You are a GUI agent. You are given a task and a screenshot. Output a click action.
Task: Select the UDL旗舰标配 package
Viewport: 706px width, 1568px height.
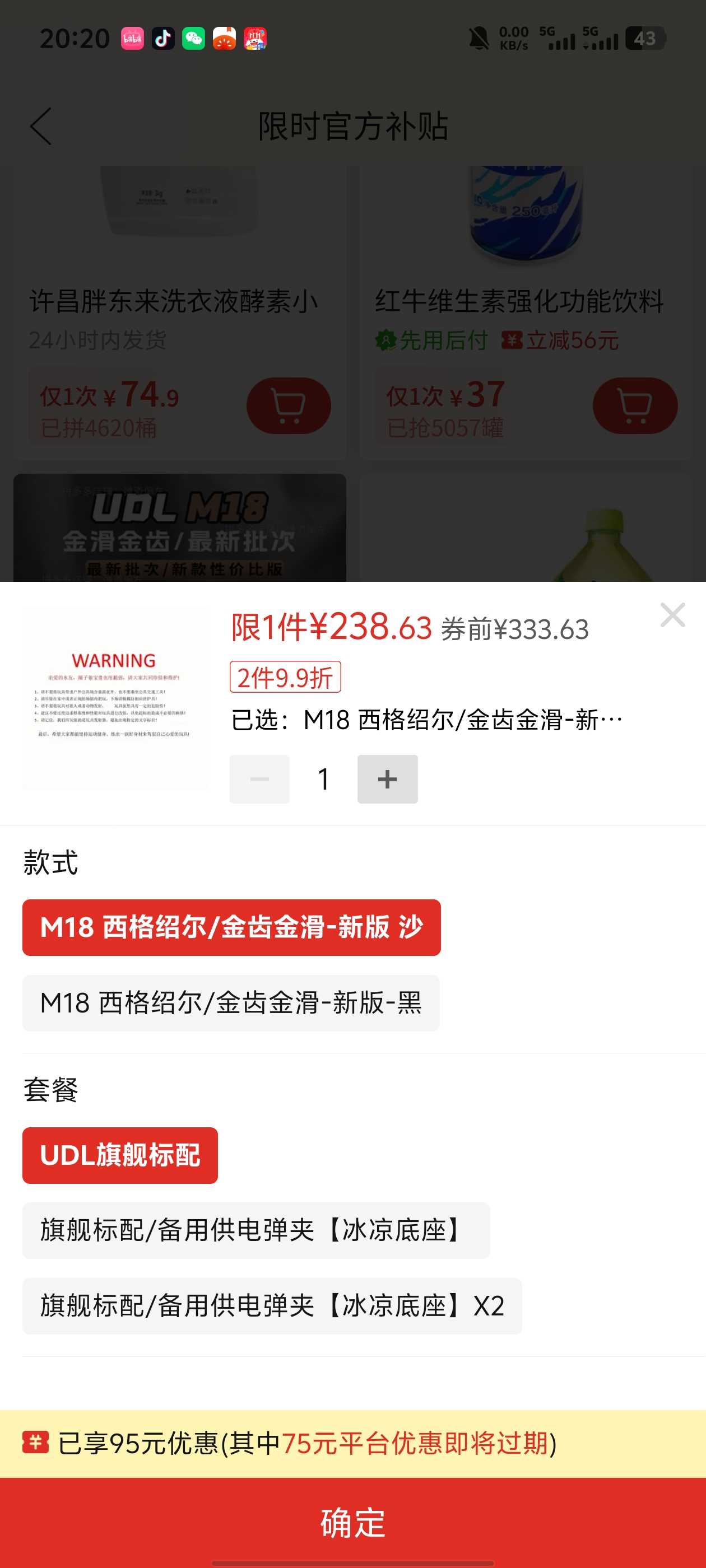120,1155
